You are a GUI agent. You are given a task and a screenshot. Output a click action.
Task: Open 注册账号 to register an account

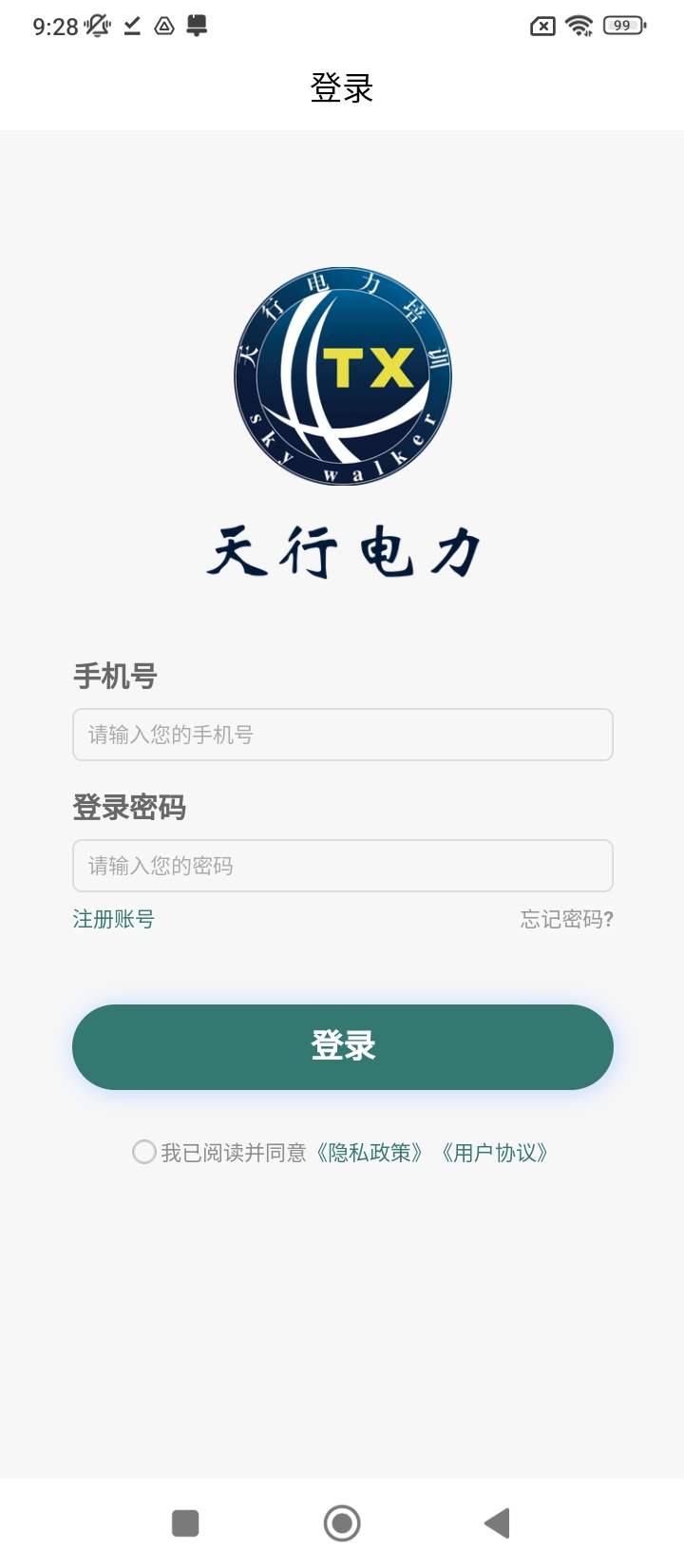pos(114,919)
